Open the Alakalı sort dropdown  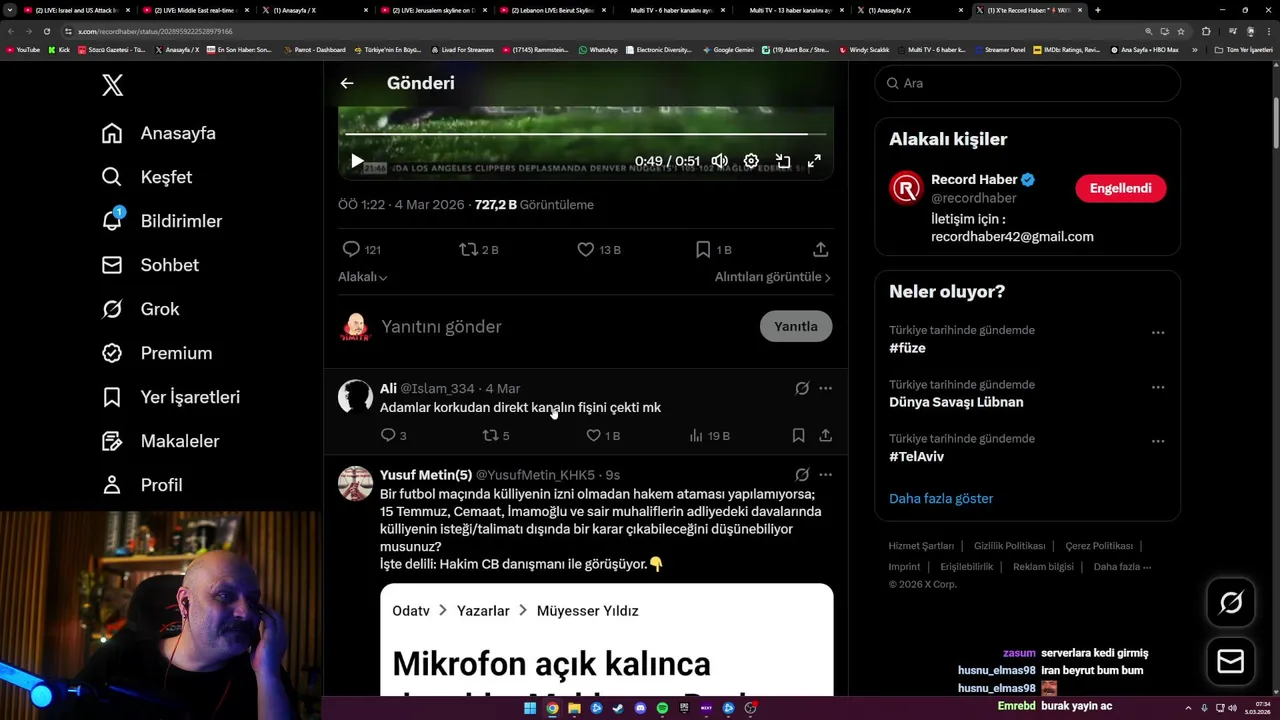coord(363,277)
